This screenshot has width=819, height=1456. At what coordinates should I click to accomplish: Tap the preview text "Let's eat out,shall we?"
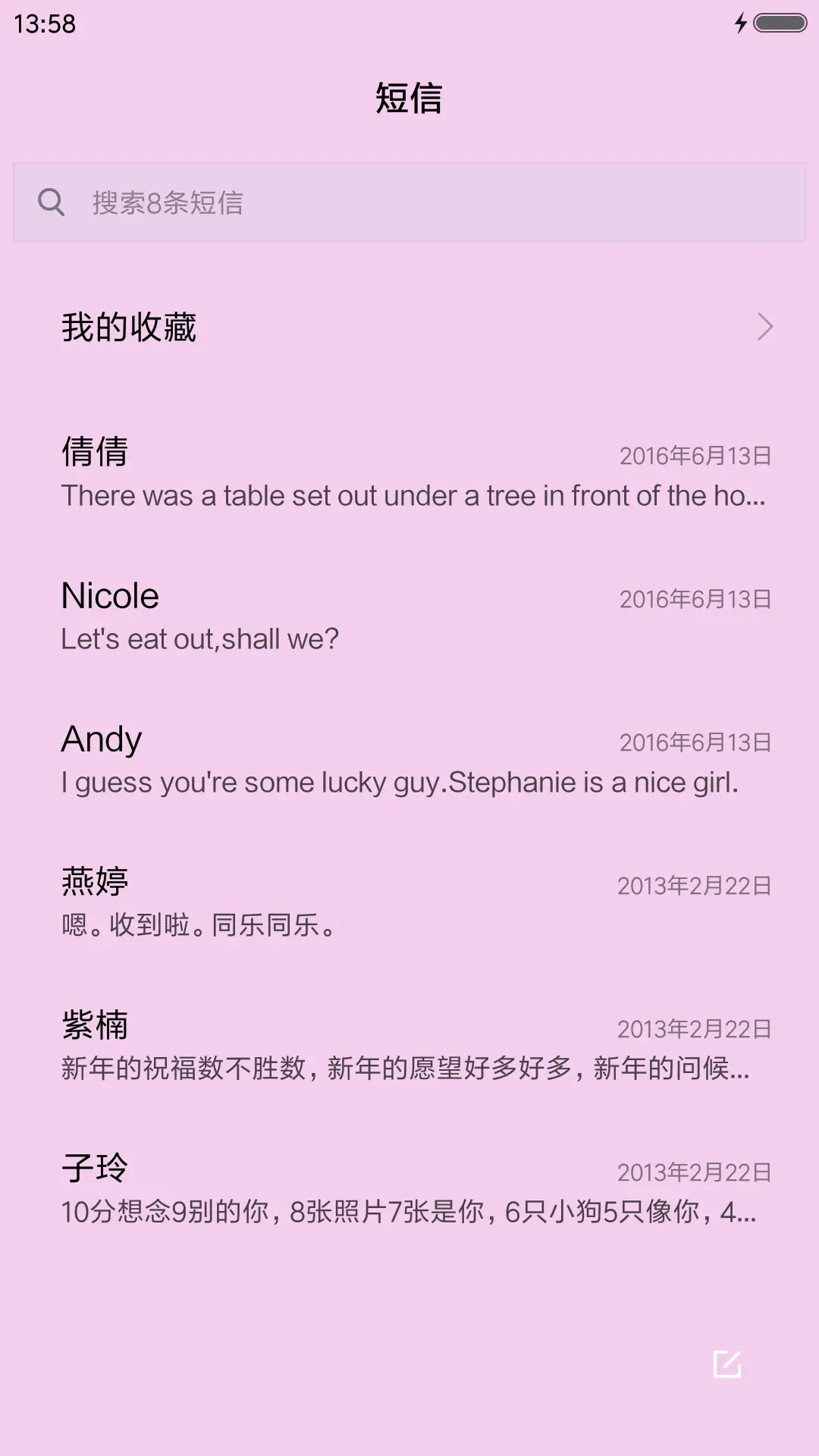(x=199, y=639)
